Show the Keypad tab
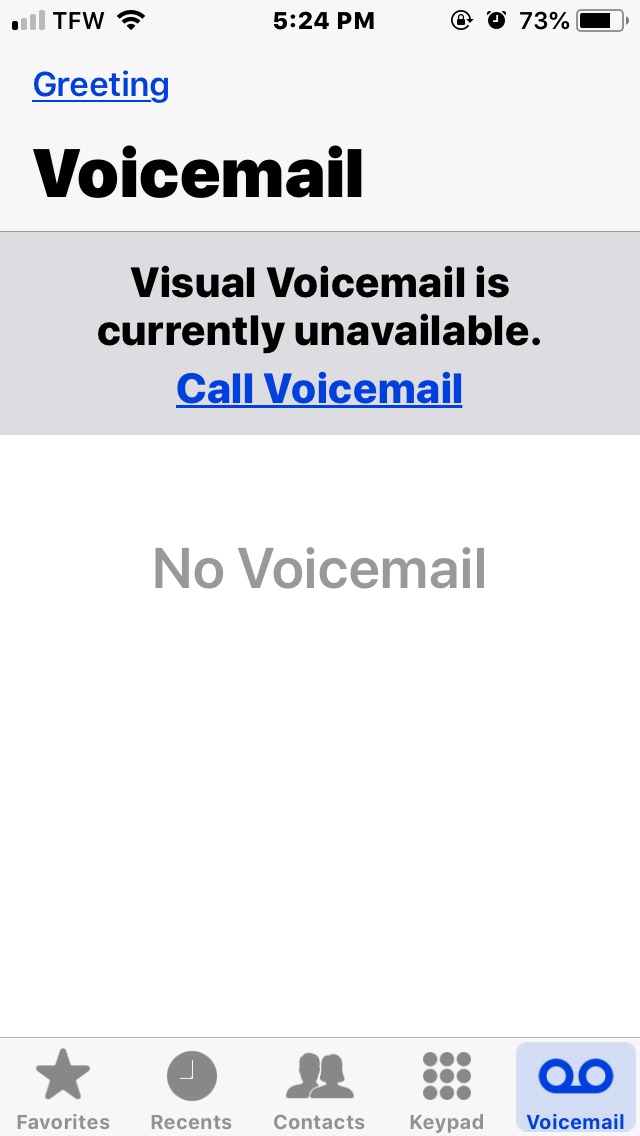Screen dimensions: 640x1136 (x=446, y=1089)
